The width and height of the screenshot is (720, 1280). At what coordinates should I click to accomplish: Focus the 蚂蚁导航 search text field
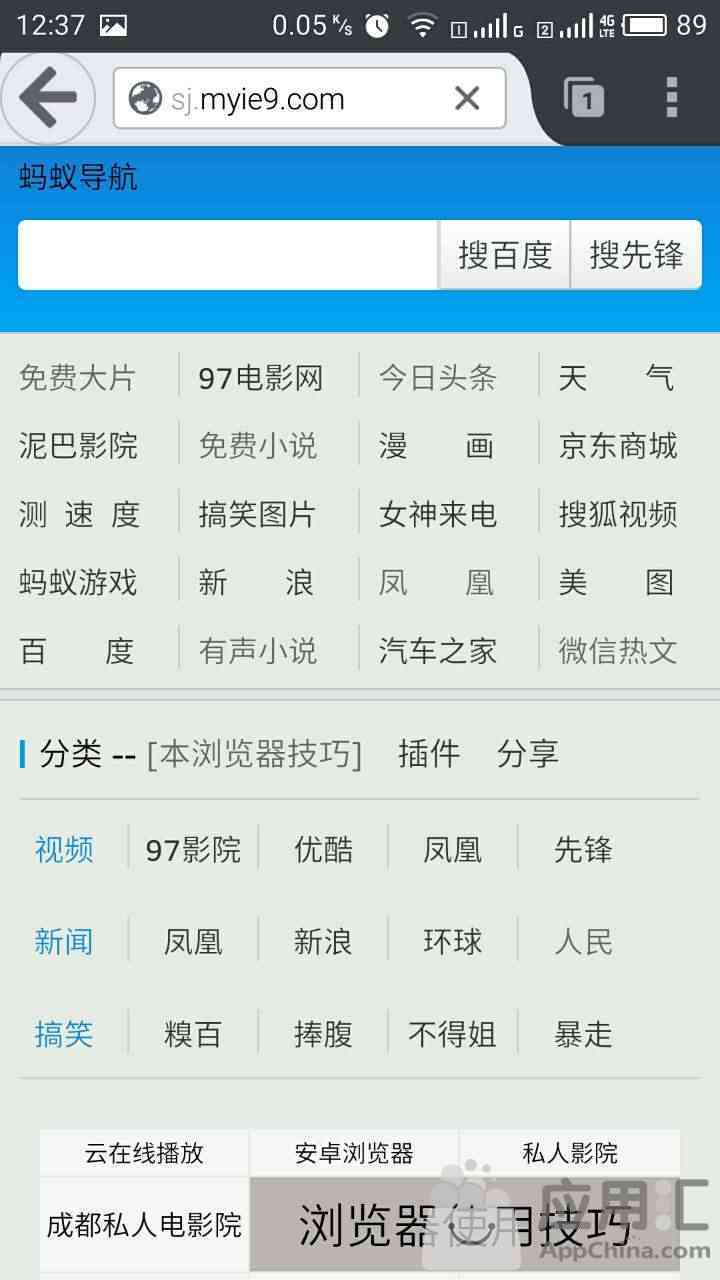coord(228,255)
